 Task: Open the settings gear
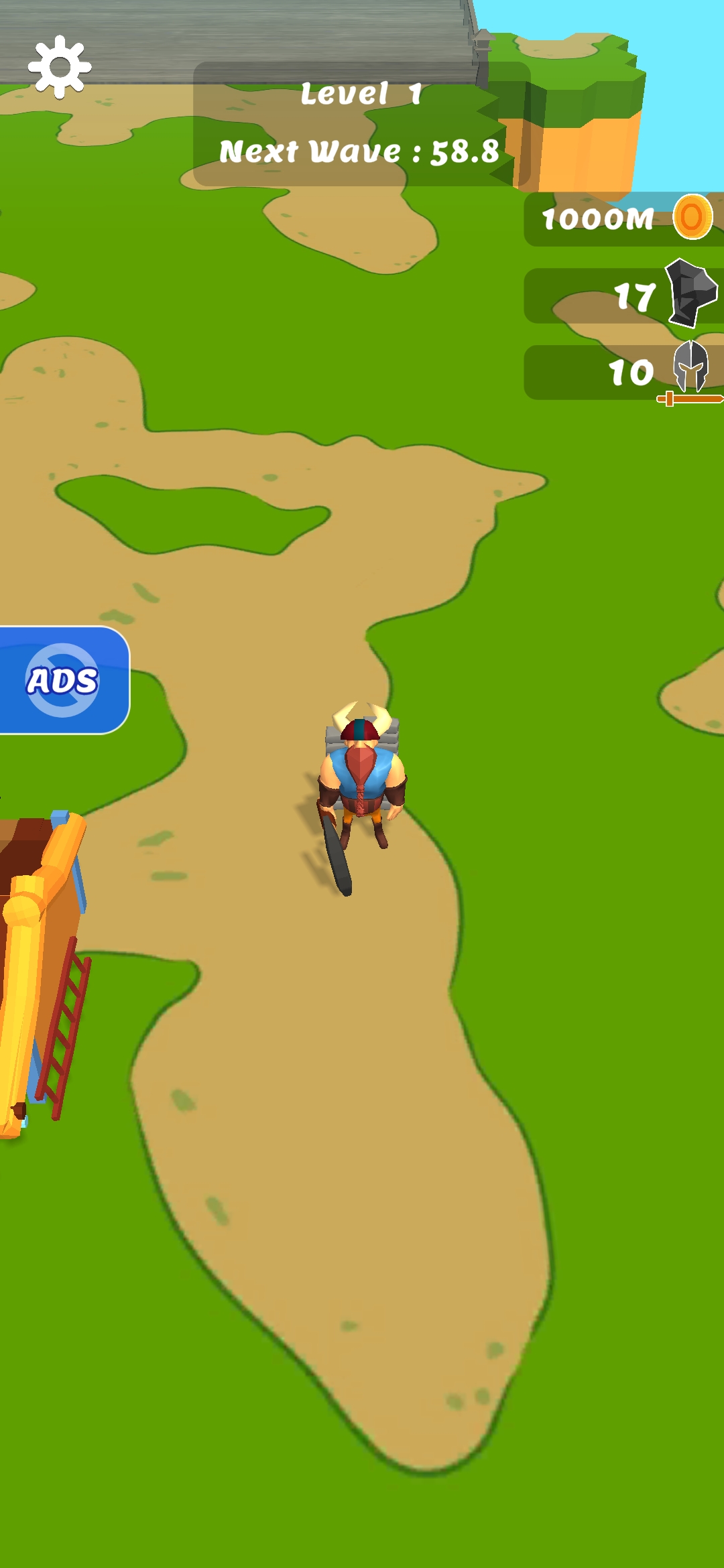[x=60, y=67]
